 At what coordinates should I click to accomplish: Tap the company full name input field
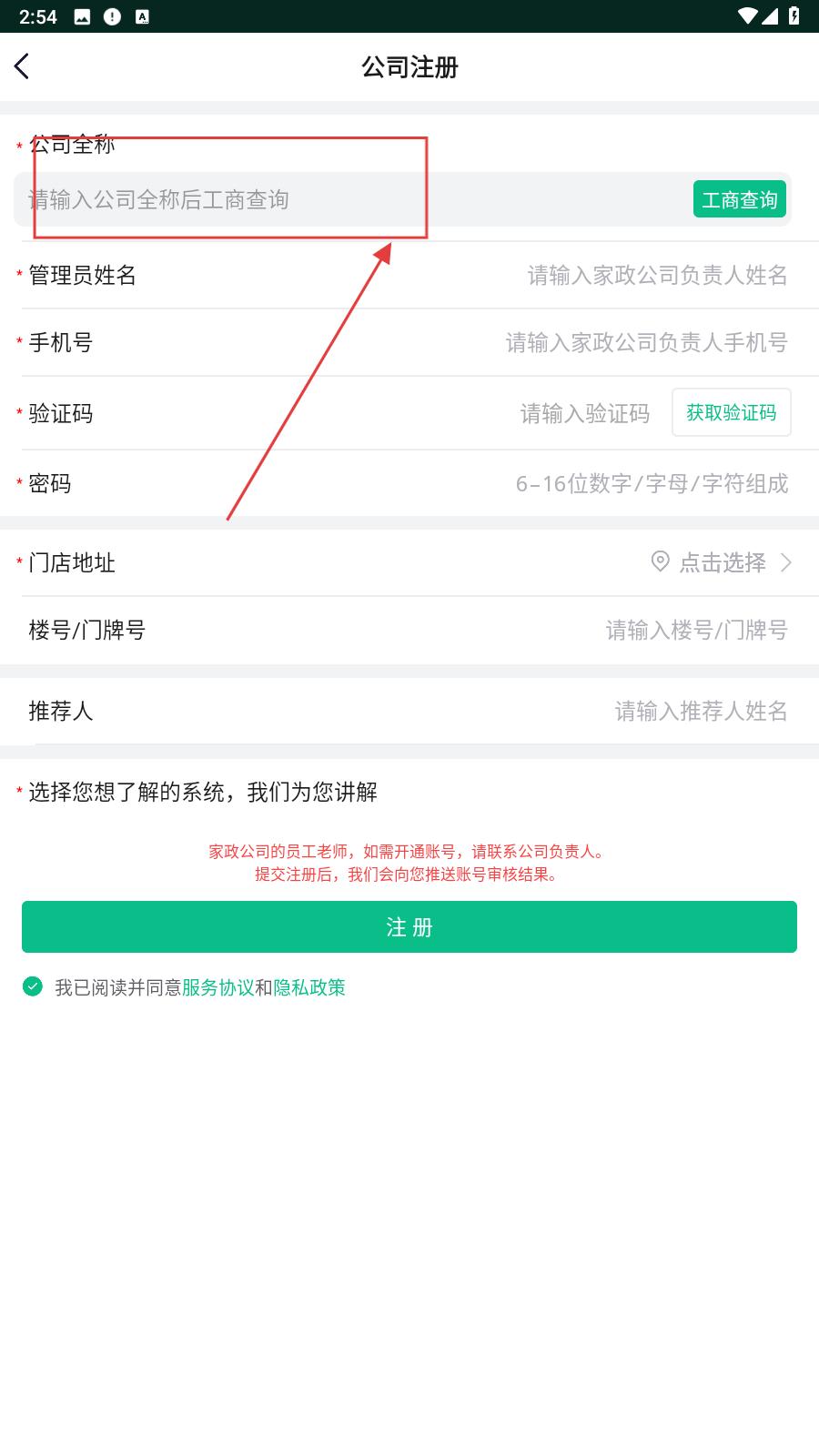point(355,199)
